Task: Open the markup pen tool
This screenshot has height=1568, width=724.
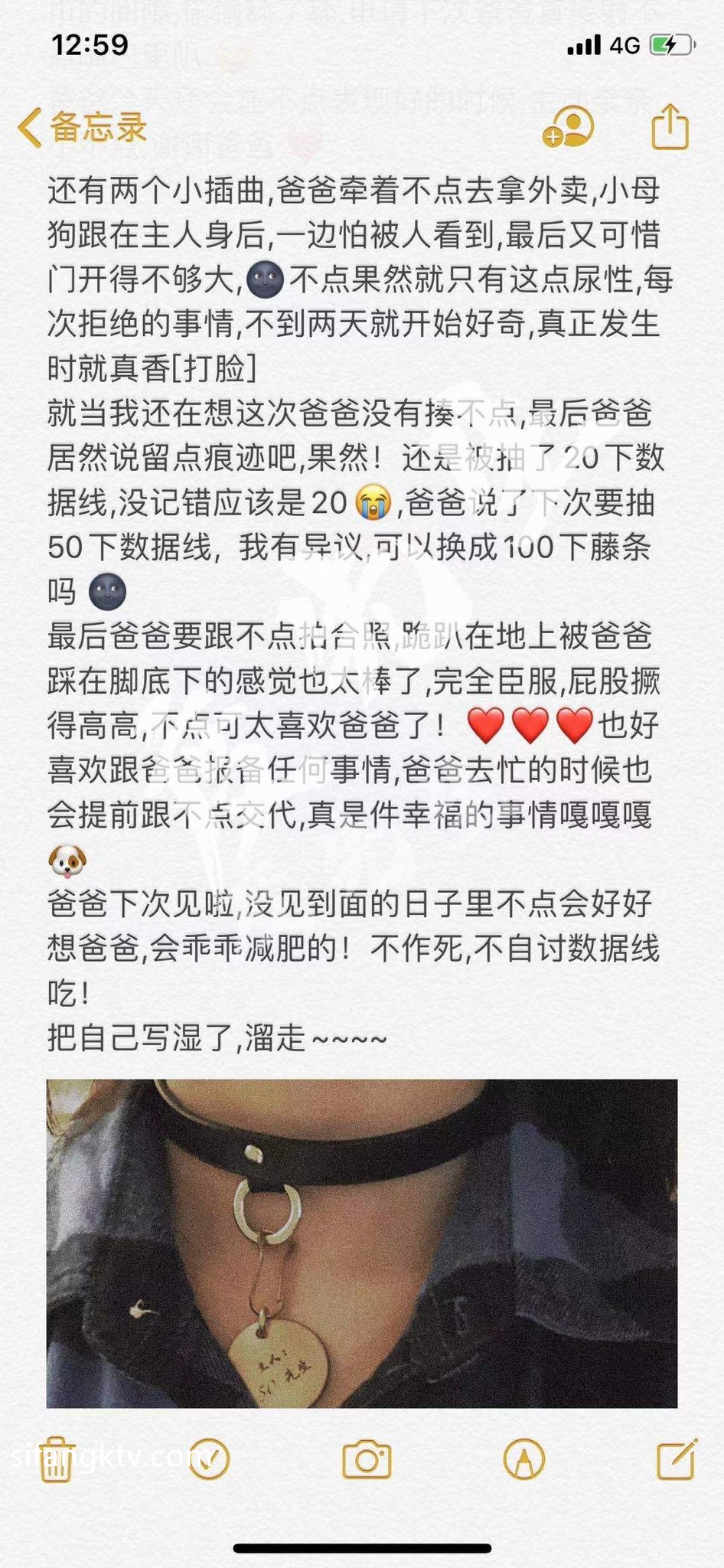Action: 524,1459
